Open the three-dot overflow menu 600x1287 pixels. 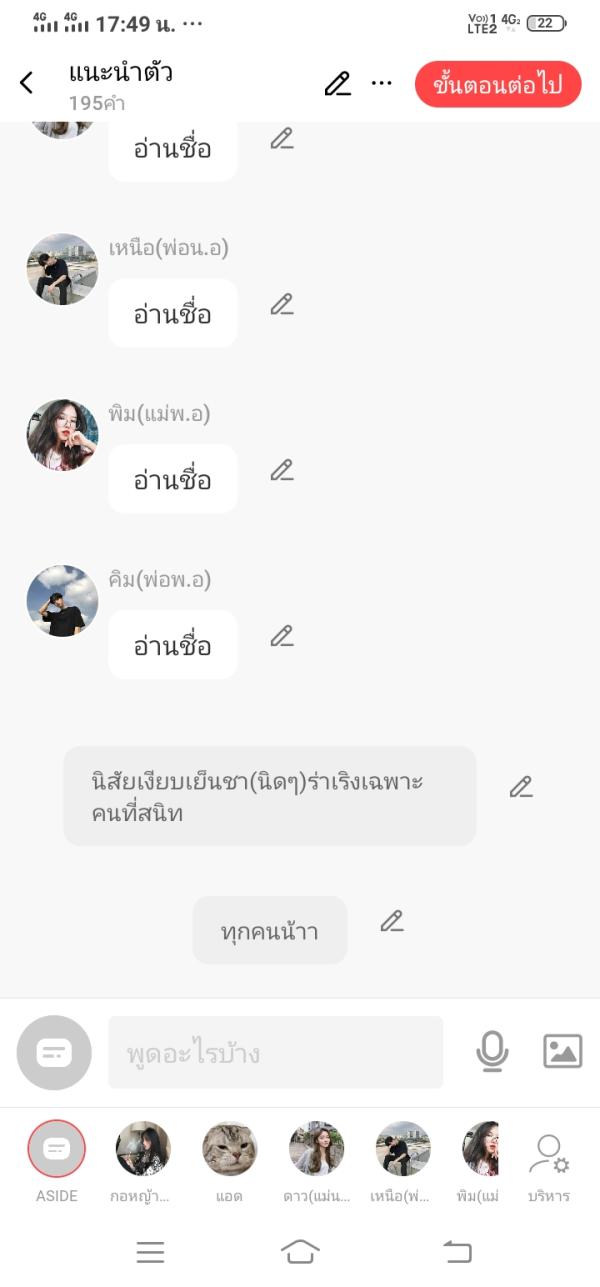point(382,84)
